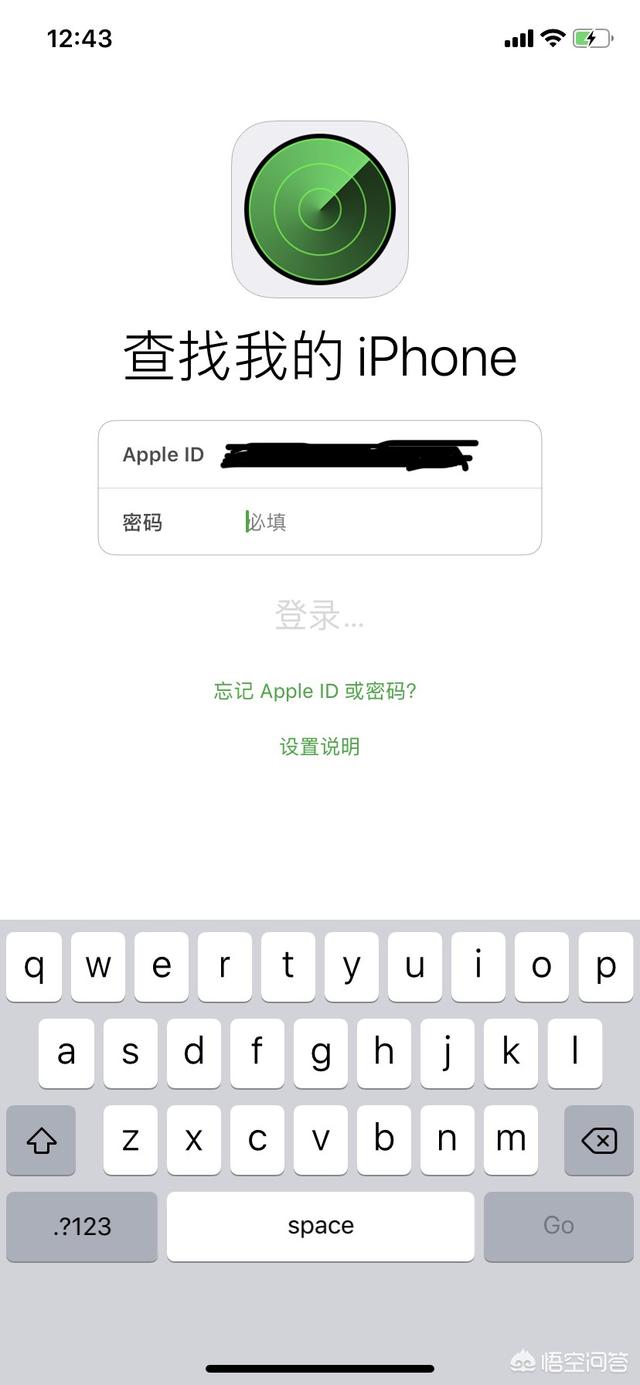This screenshot has height=1385, width=640.
Task: Tap the shift key on keyboard
Action: point(41,1140)
